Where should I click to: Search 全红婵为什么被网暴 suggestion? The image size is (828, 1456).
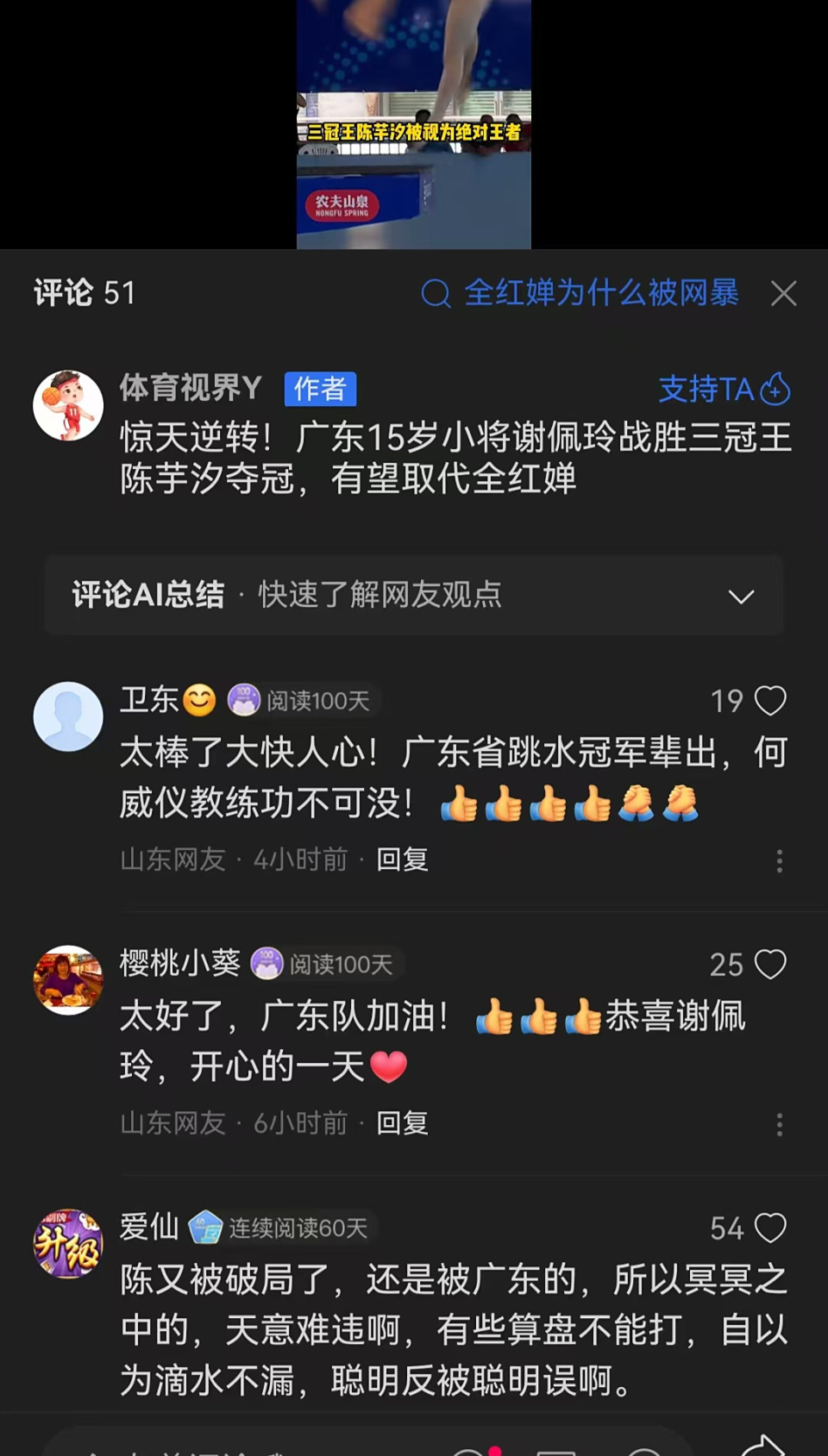[x=580, y=294]
